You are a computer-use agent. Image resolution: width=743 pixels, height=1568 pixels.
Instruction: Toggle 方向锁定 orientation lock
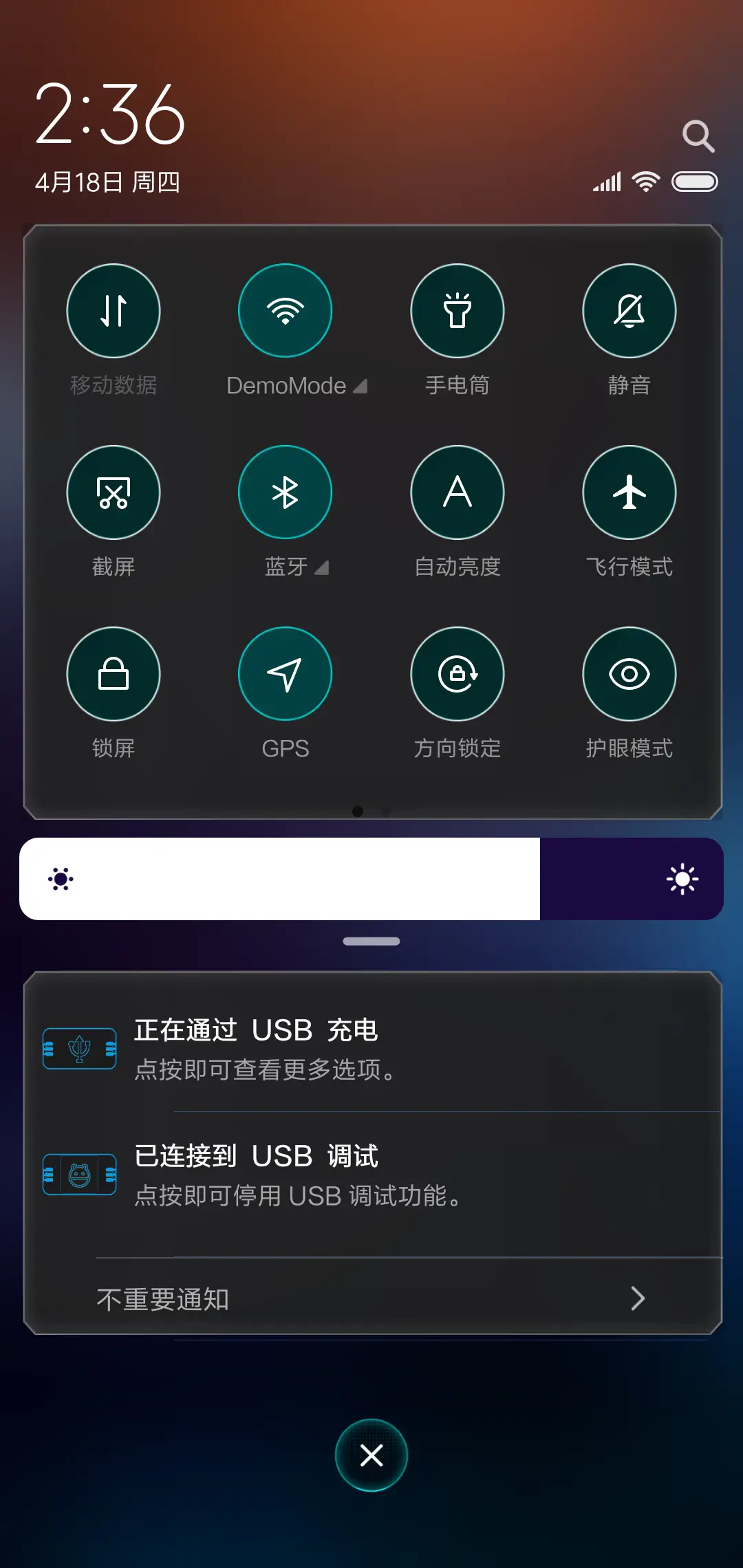(457, 675)
